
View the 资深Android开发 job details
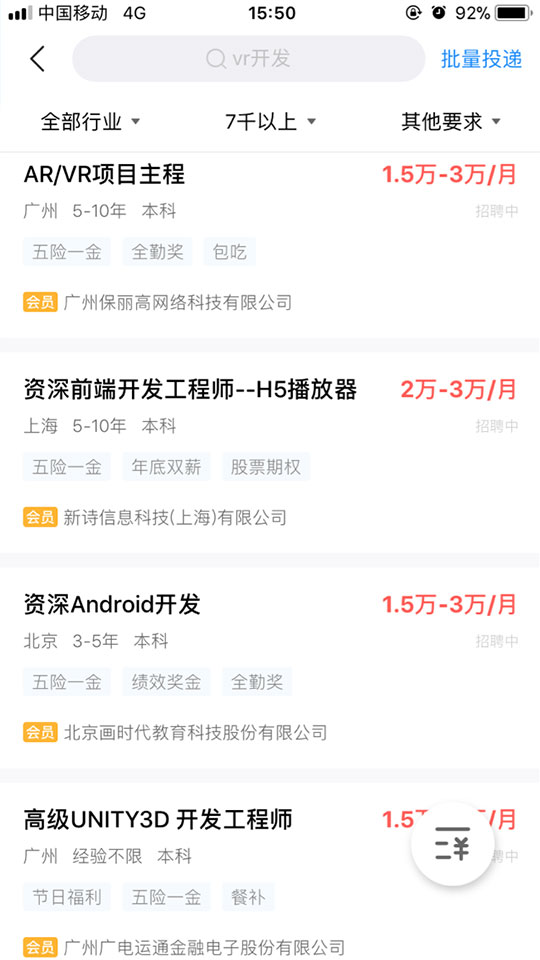point(270,667)
